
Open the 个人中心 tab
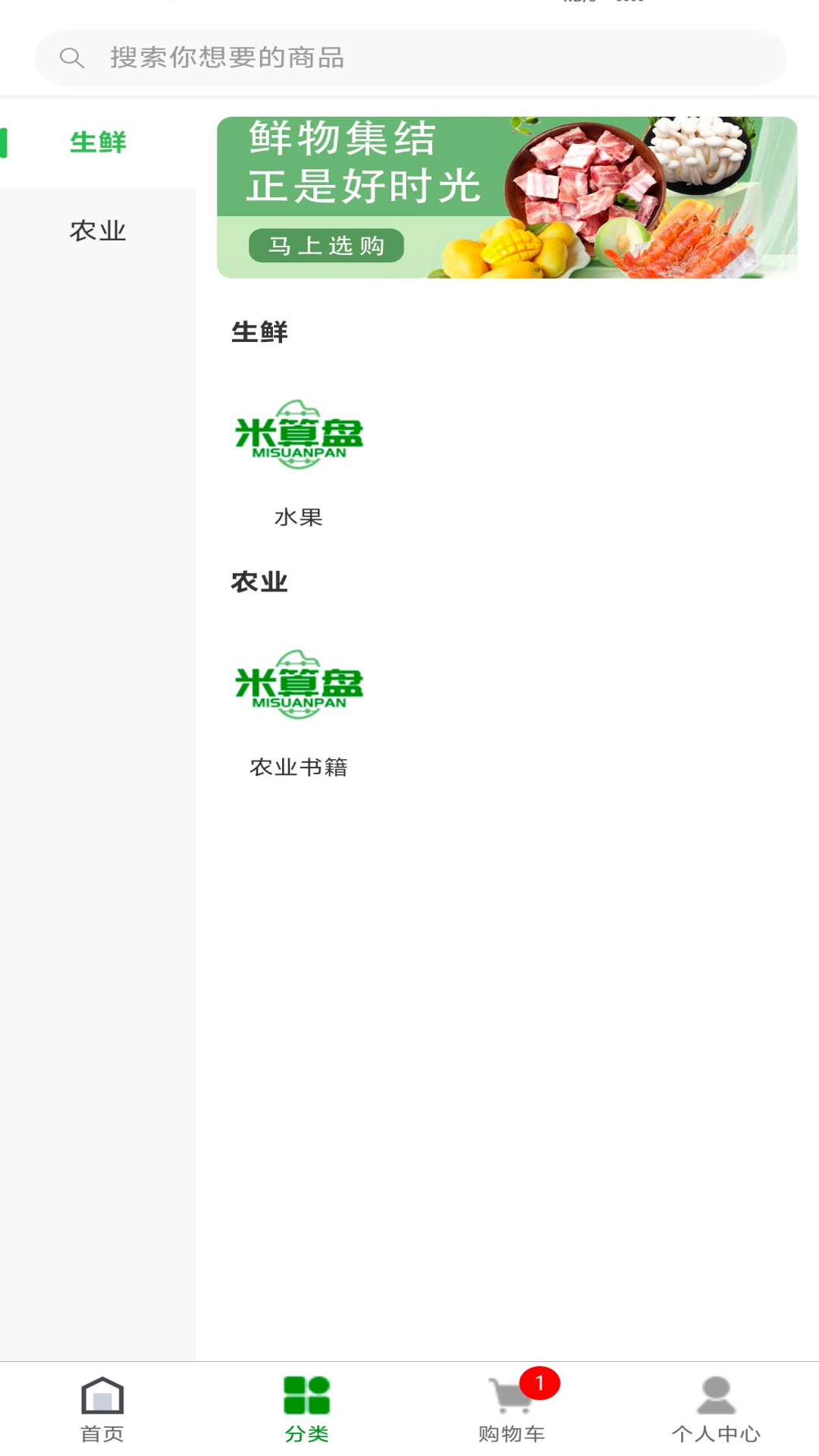point(716,1409)
